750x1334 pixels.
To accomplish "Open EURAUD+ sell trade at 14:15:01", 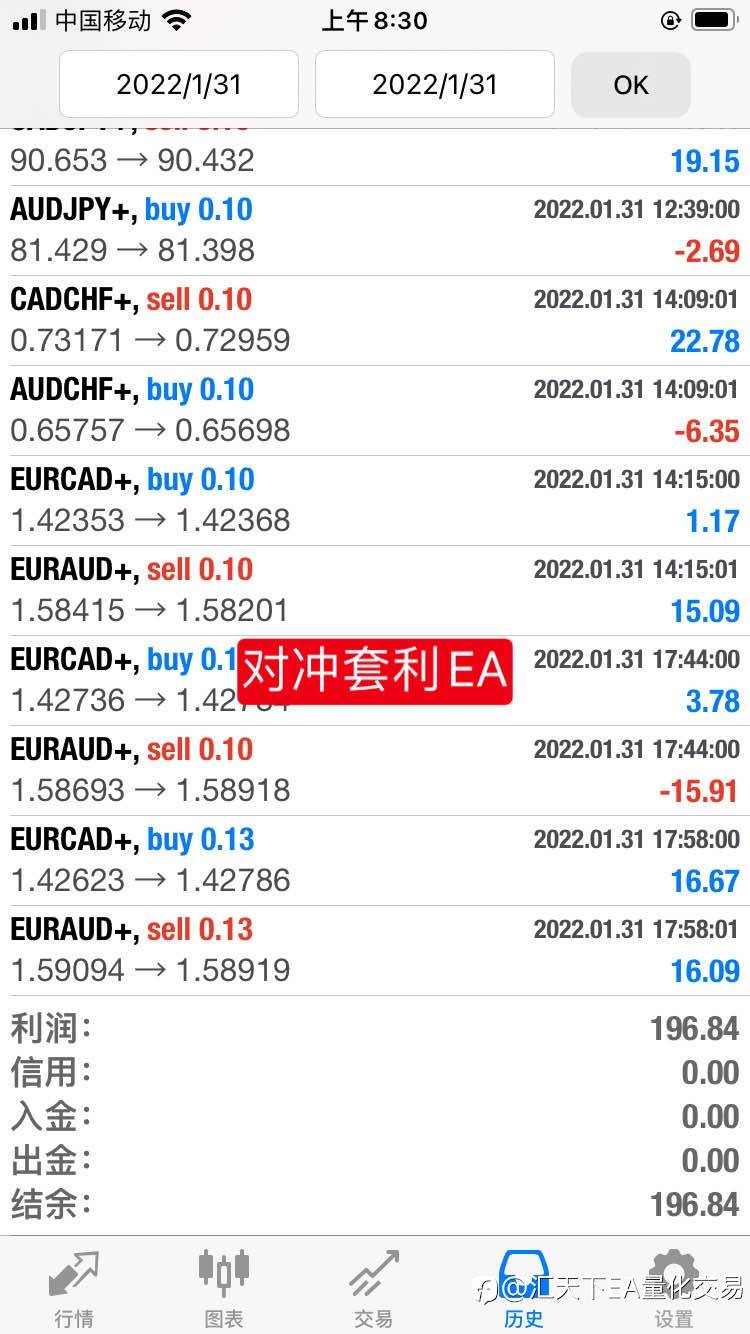I will (375, 591).
